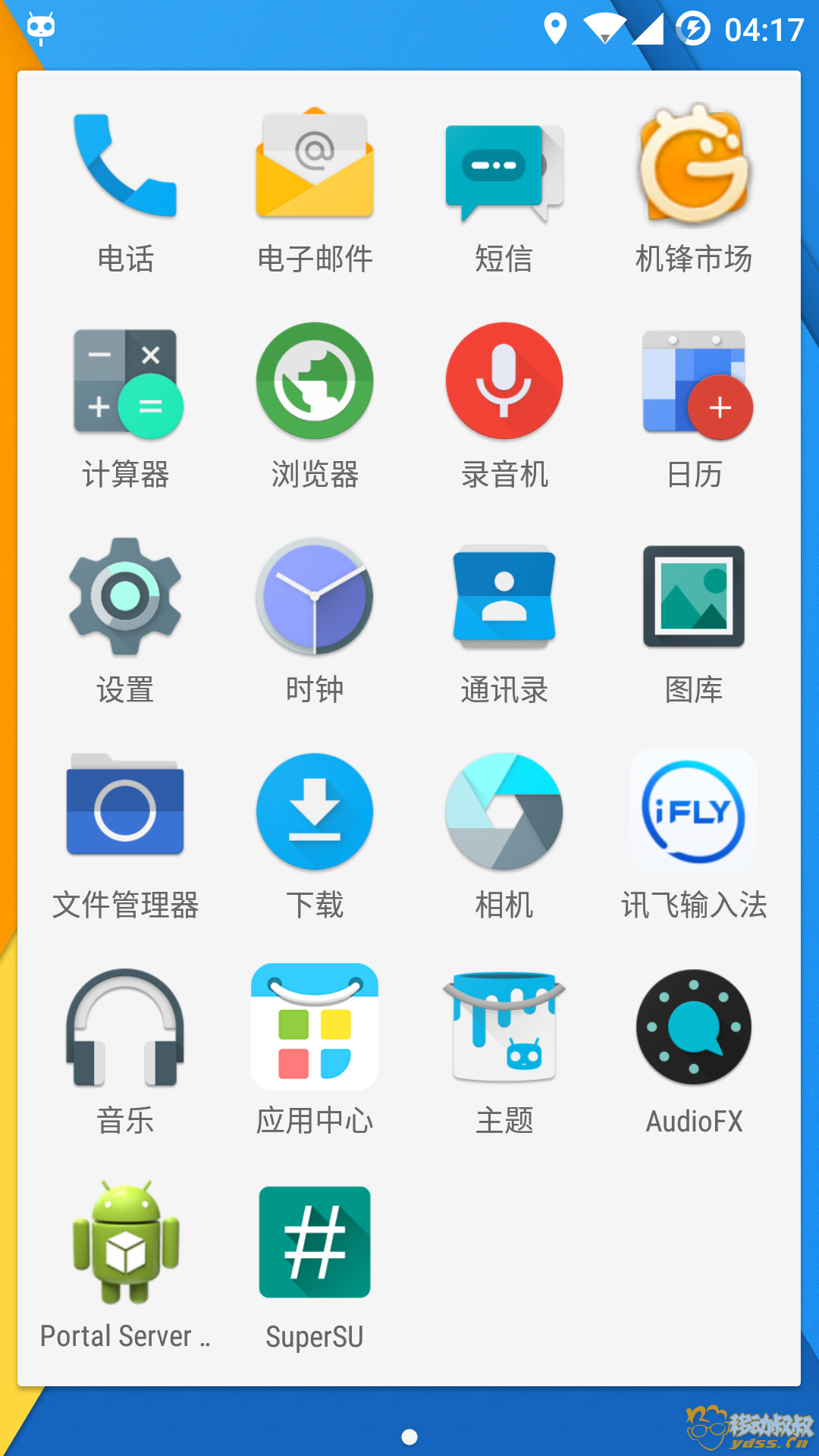Open the 电话 phone app
The image size is (819, 1456).
[125, 167]
